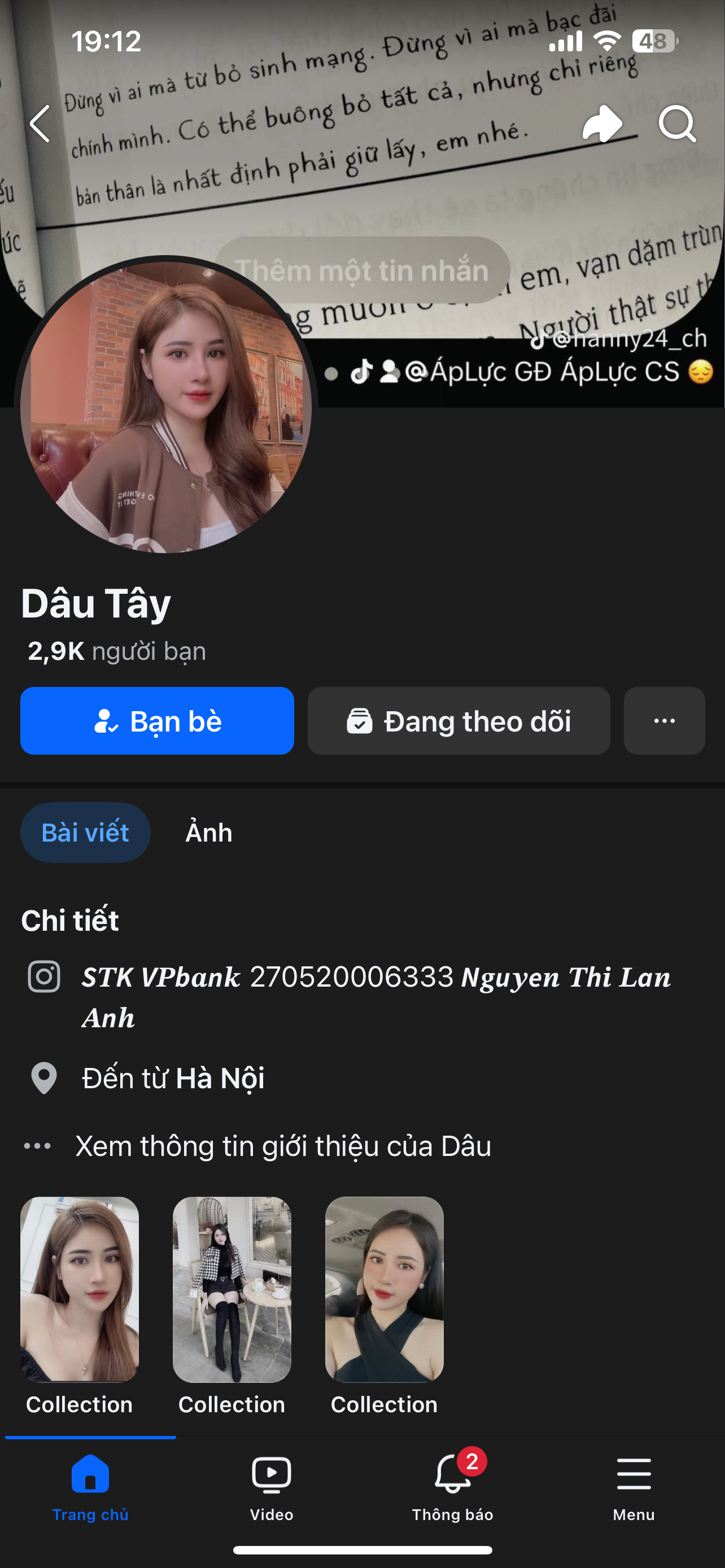Switch to the Bài viết tab

tap(85, 832)
